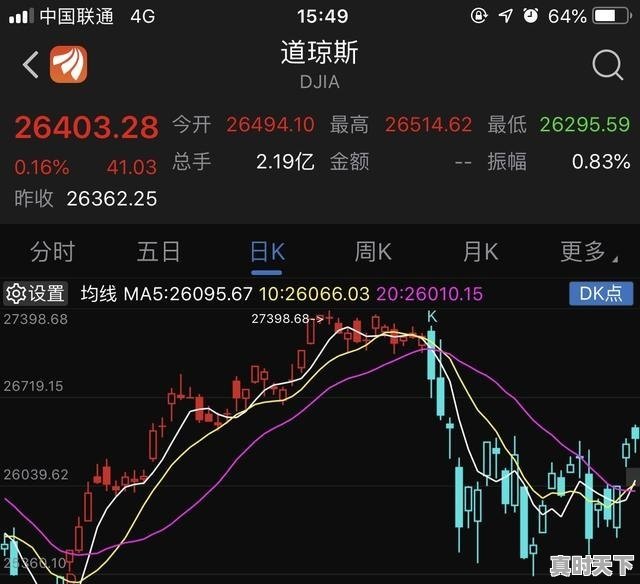Go back using the top-left arrow
The image size is (640, 584).
click(x=30, y=66)
